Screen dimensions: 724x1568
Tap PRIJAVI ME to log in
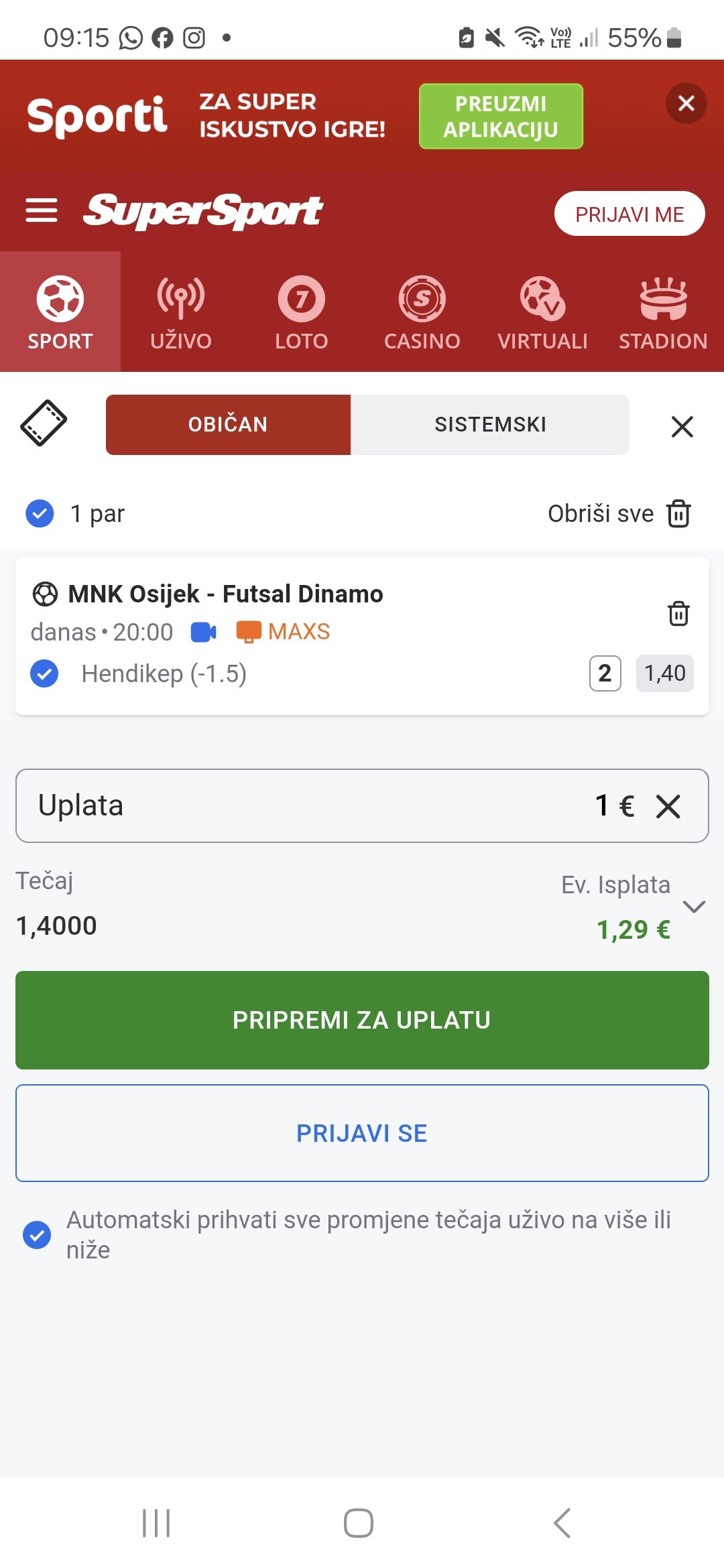629,214
